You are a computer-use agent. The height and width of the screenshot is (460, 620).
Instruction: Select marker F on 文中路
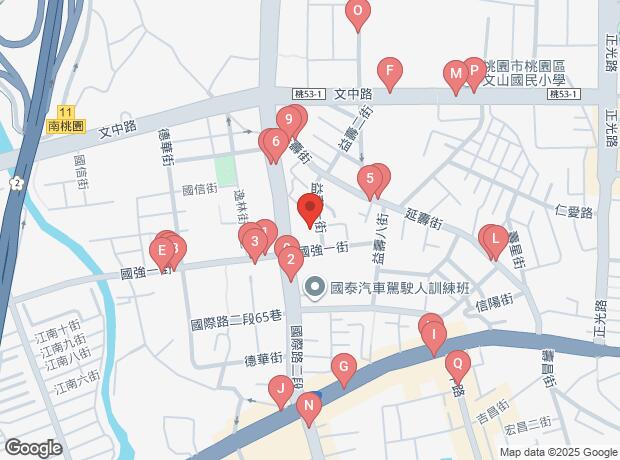(389, 74)
